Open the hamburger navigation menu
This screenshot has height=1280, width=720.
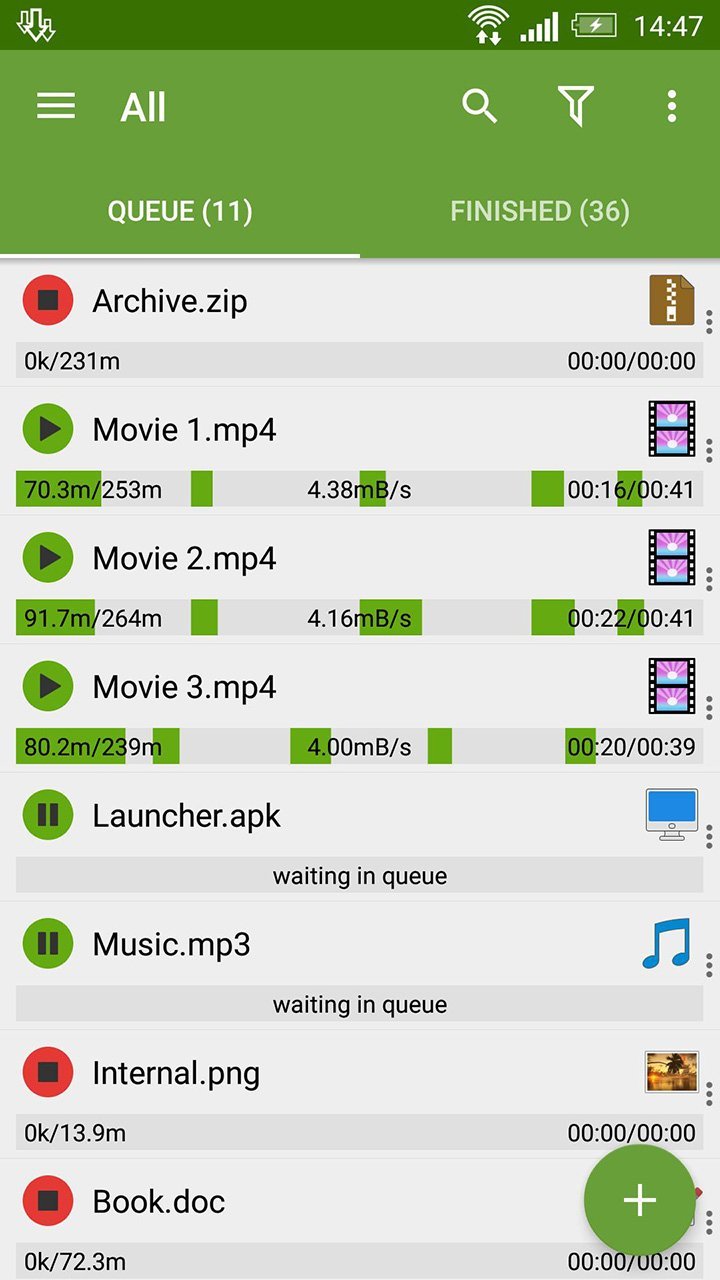coord(55,105)
